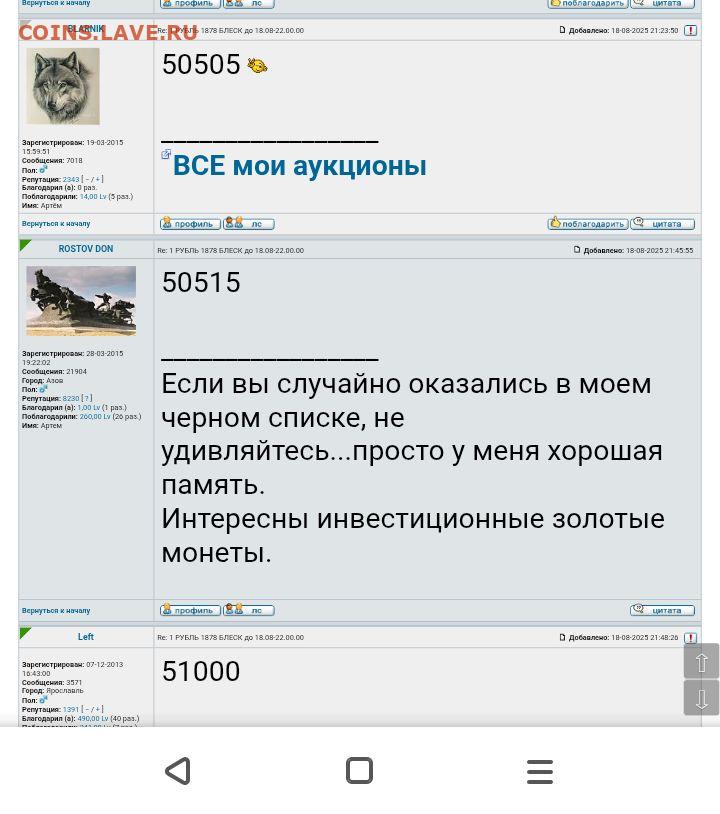Go to the home screen via the square button
The width and height of the screenshot is (720, 814).
pyautogui.click(x=359, y=771)
